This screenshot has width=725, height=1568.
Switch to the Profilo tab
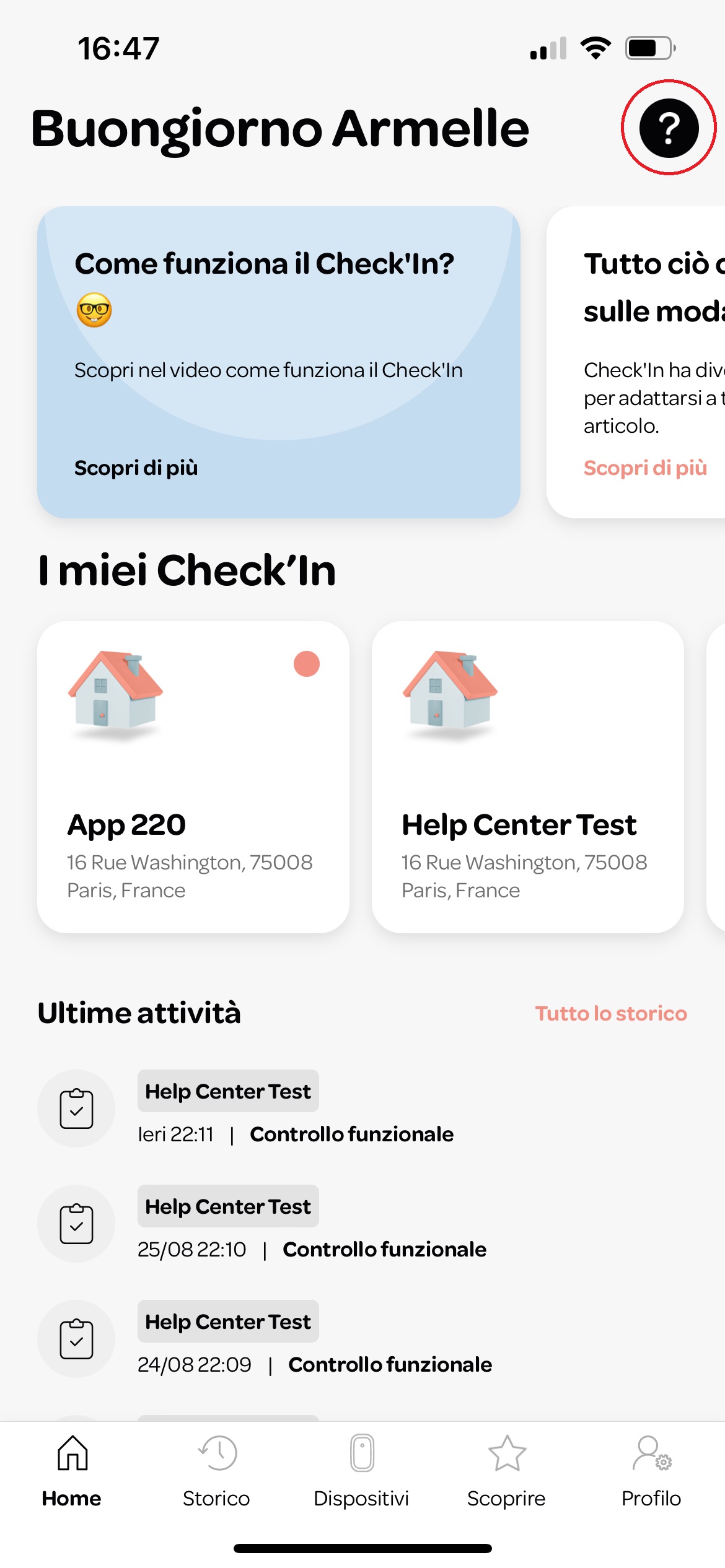[x=651, y=1471]
